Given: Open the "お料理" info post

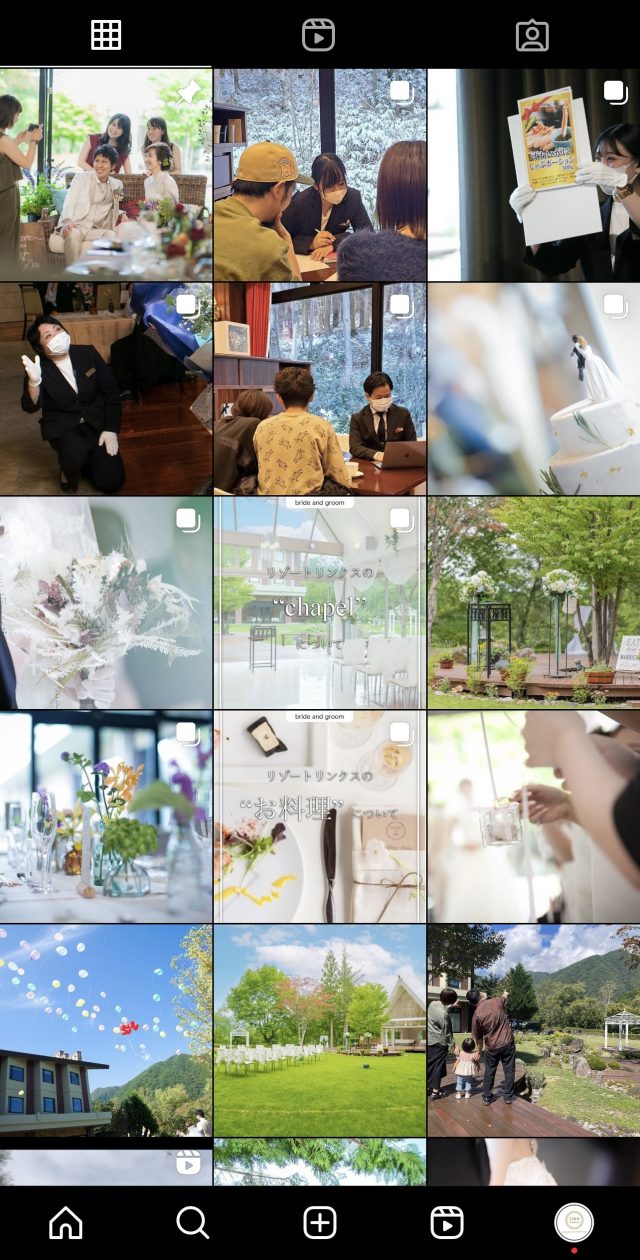Looking at the screenshot, I should [x=319, y=816].
